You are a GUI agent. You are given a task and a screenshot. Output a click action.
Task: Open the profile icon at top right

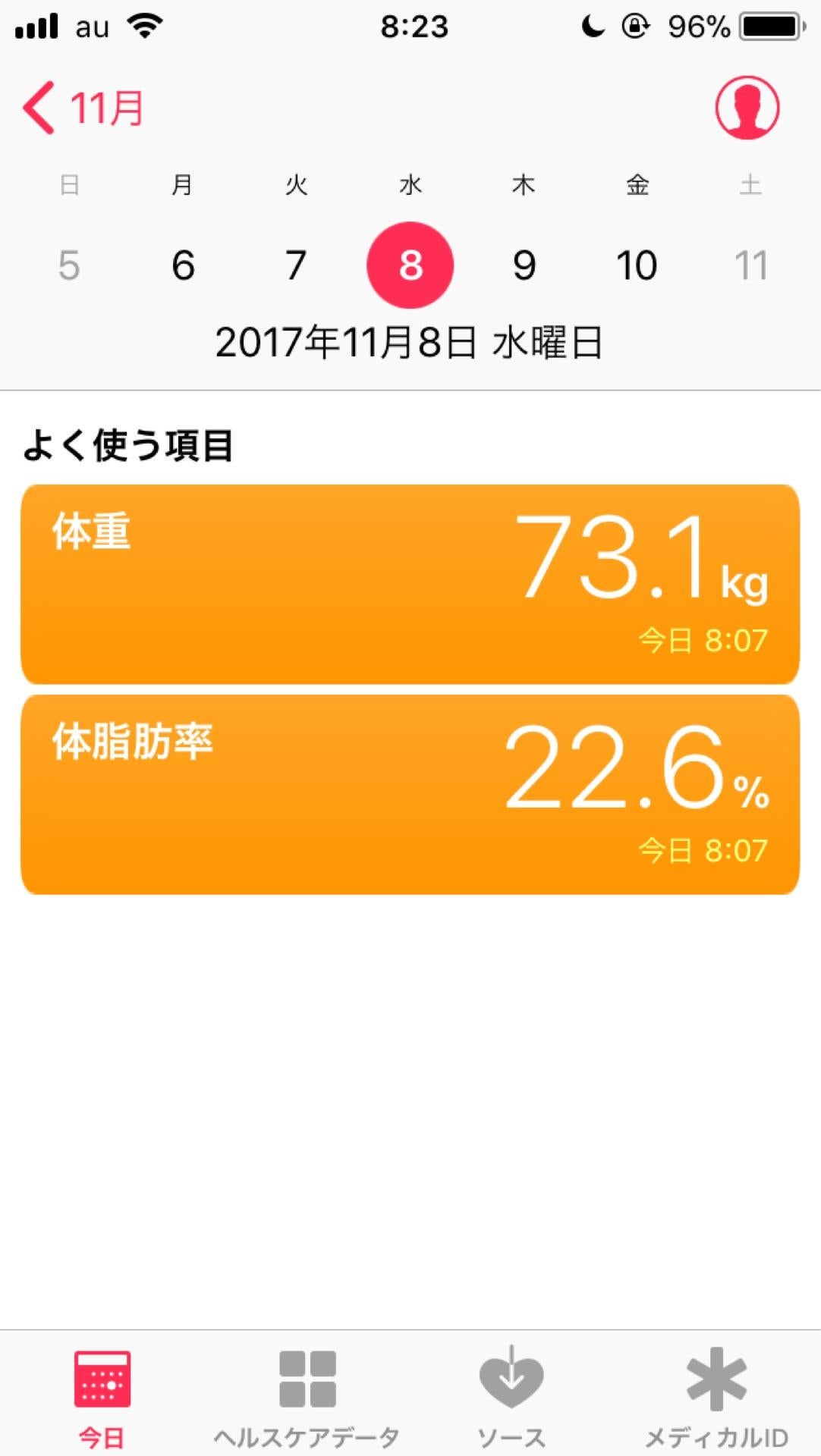click(x=747, y=108)
